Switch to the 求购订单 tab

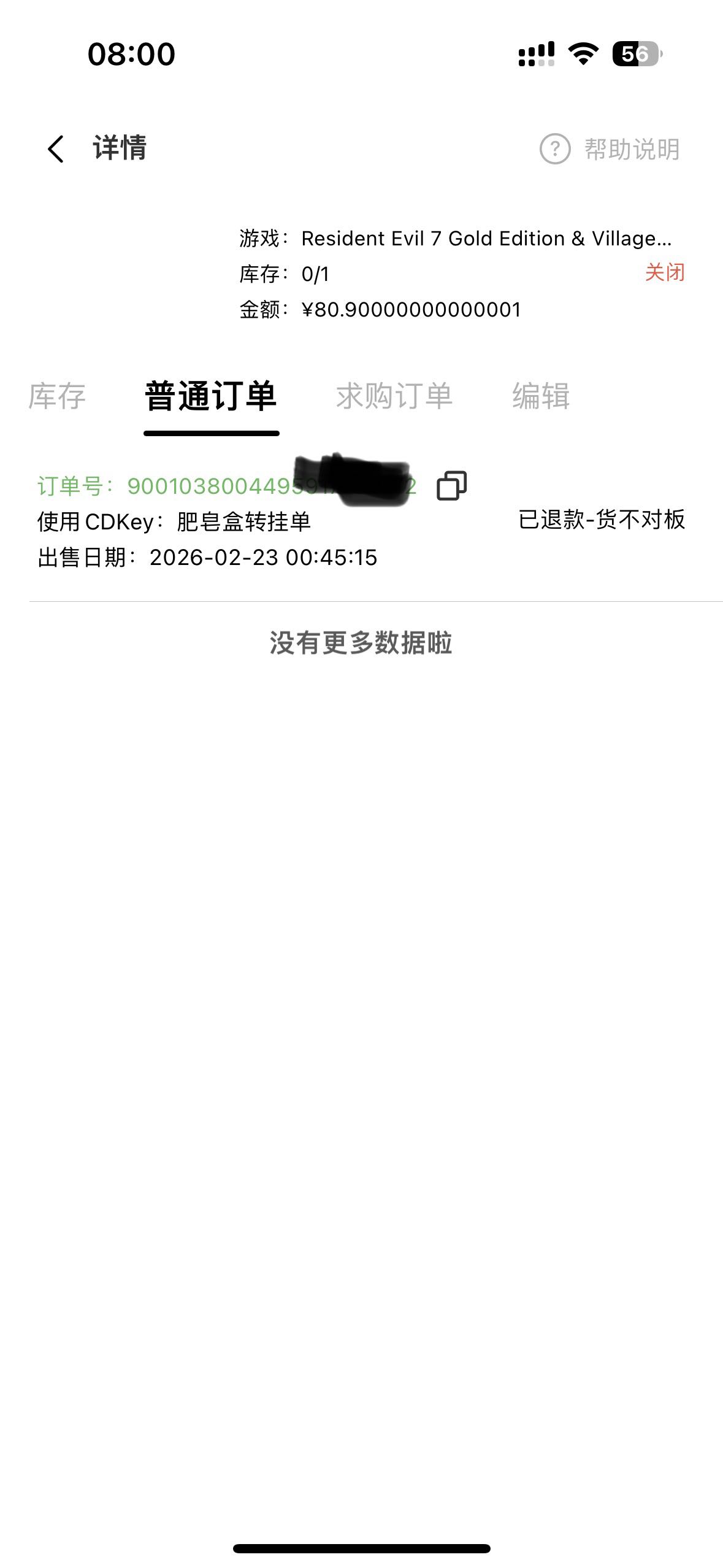[394, 396]
